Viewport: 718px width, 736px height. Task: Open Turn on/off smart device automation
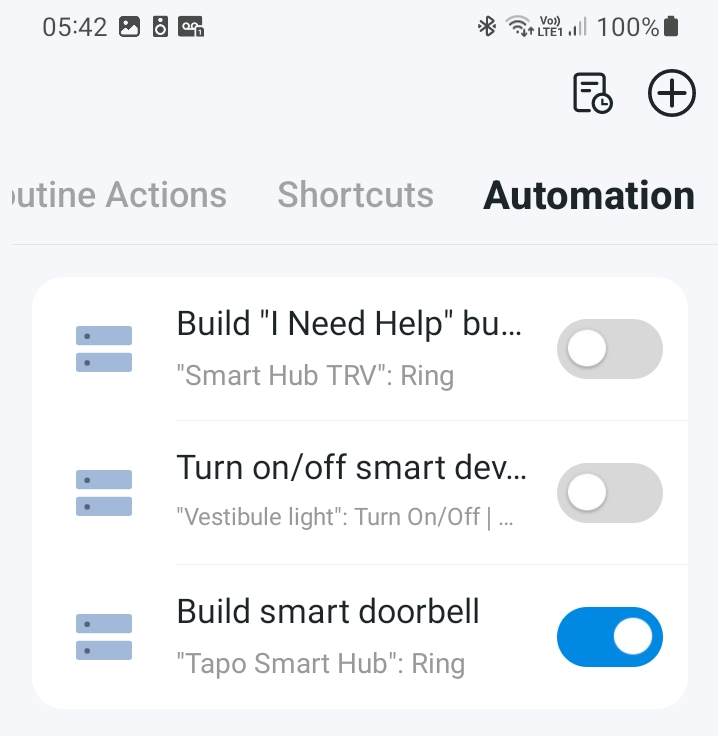pos(348,492)
